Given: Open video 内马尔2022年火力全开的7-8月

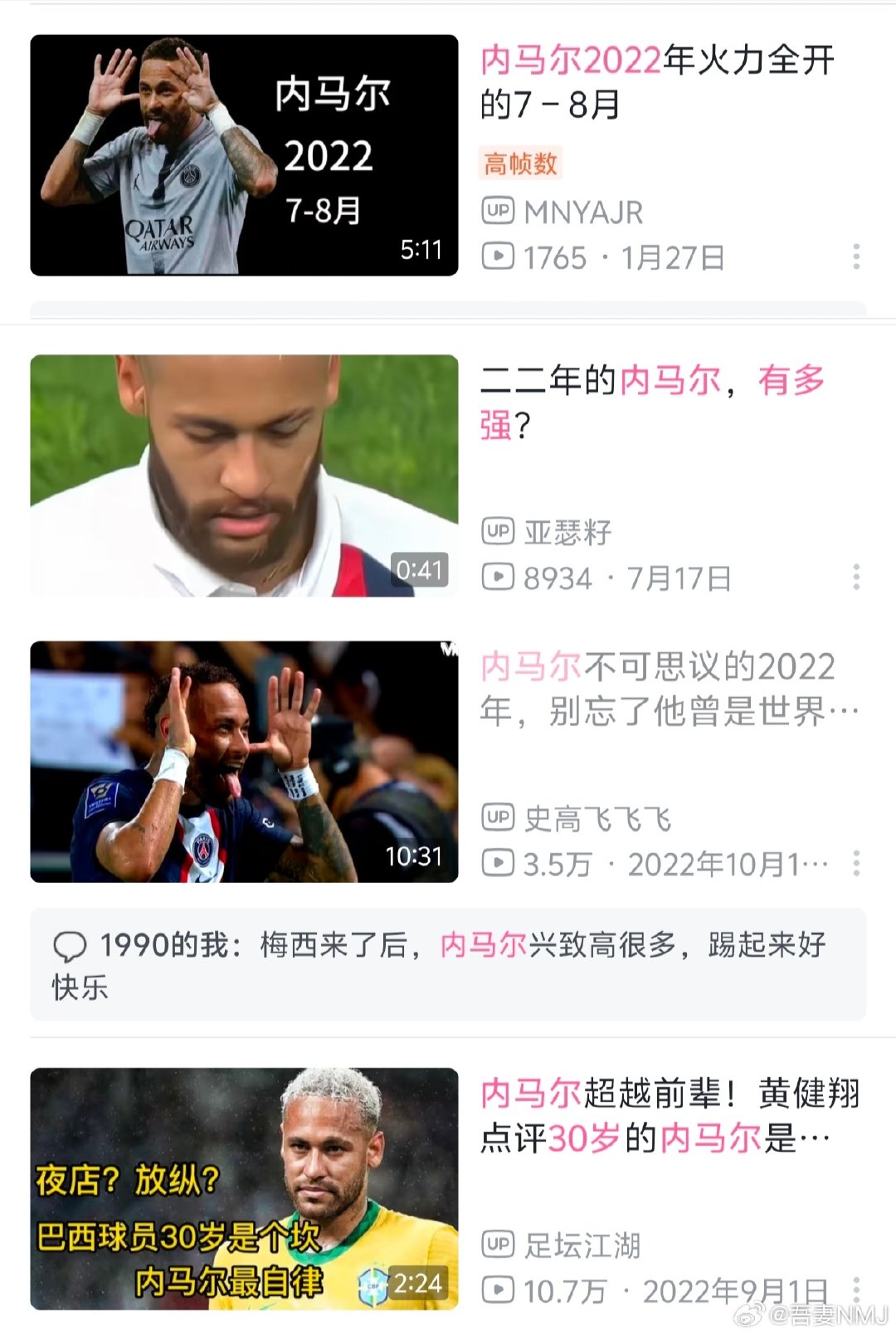Looking at the screenshot, I should pyautogui.click(x=658, y=81).
